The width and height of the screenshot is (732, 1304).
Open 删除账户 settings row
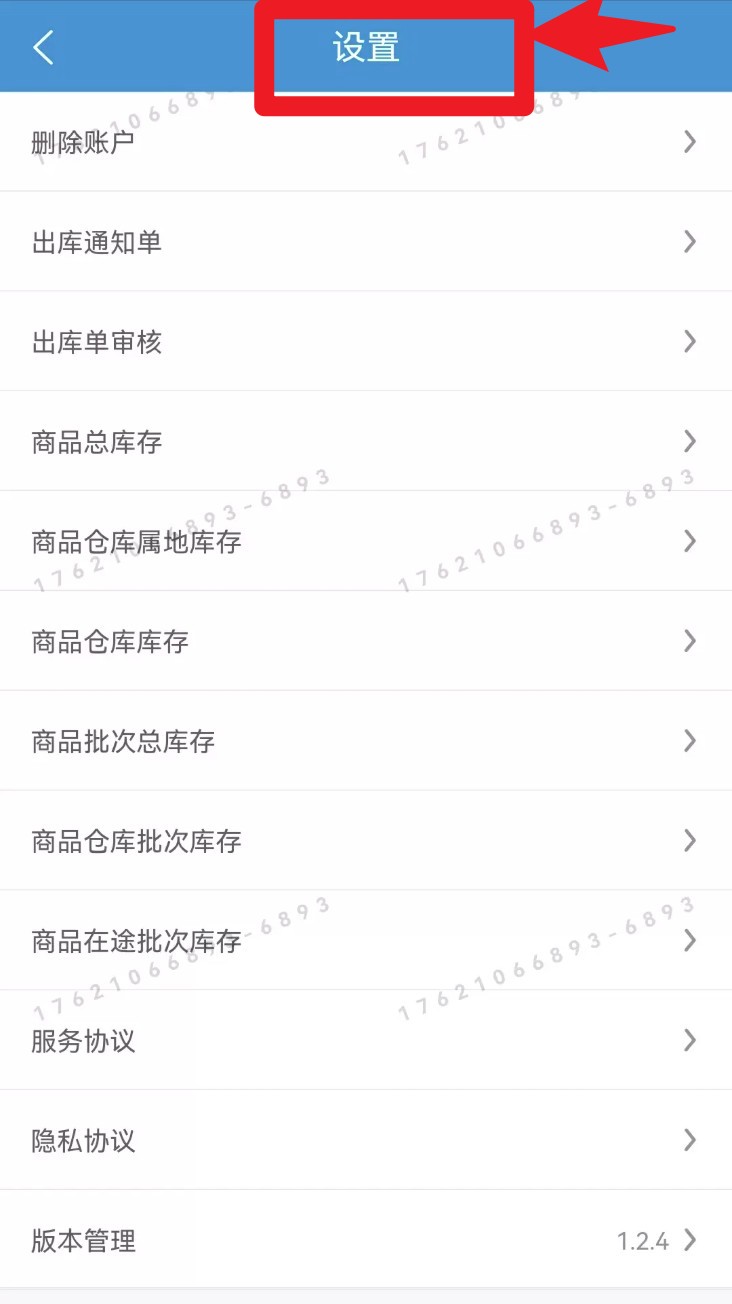click(366, 142)
